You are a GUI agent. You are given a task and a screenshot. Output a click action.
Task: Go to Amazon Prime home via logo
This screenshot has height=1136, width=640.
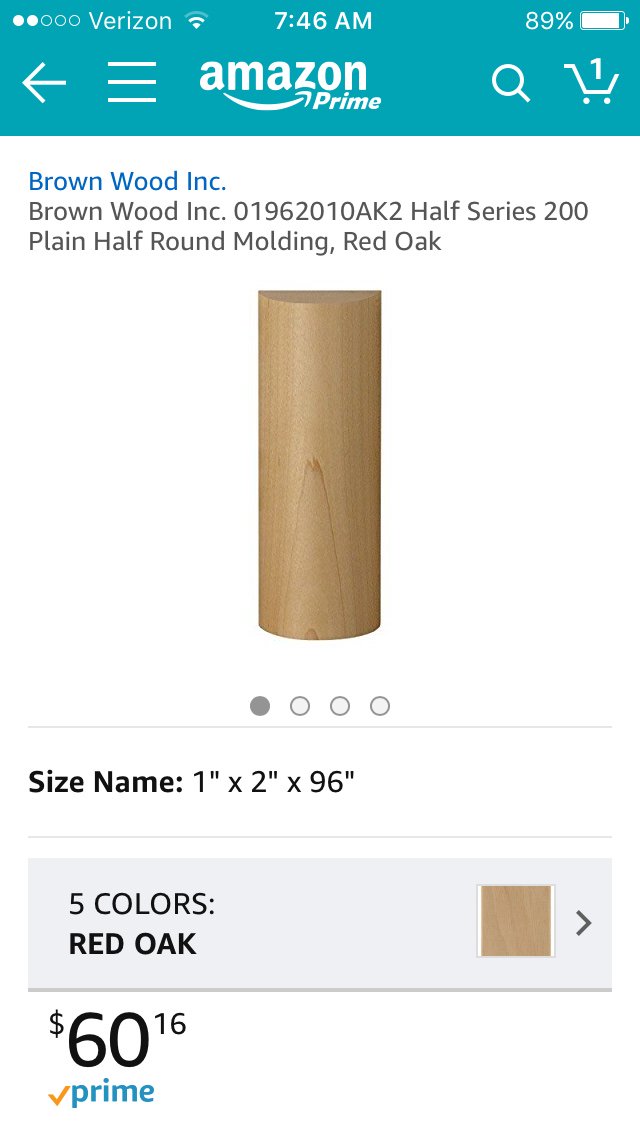(x=290, y=84)
